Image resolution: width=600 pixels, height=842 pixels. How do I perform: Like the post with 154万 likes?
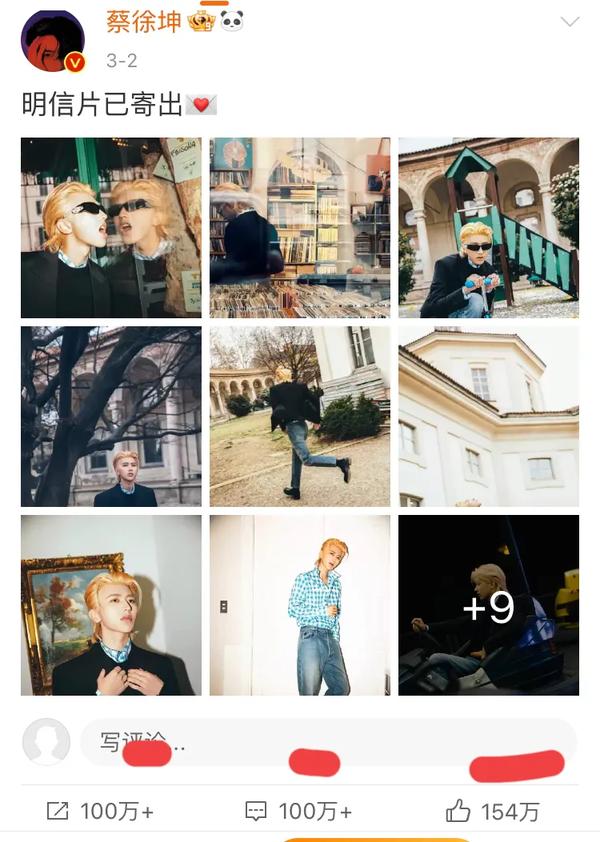click(494, 811)
